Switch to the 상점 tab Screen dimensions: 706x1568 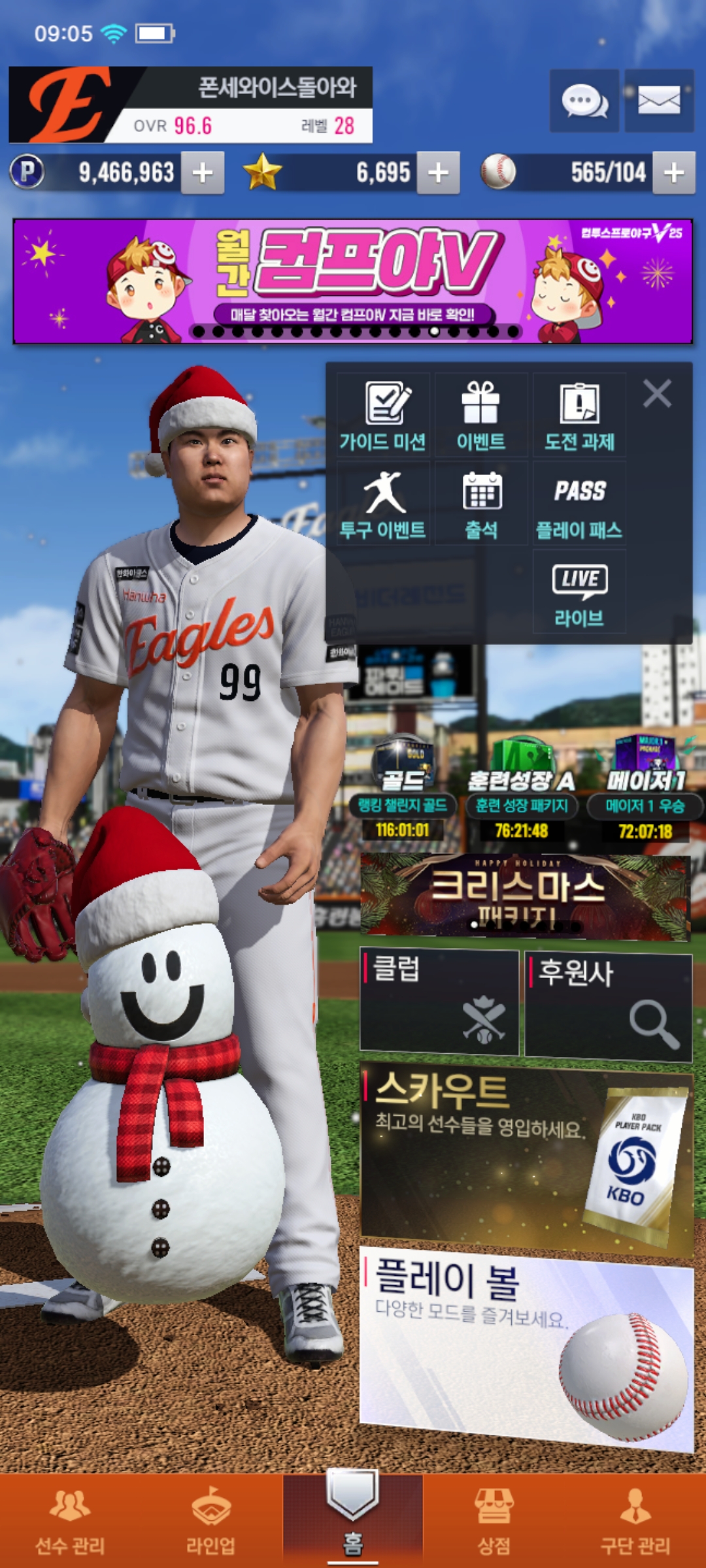494,1521
